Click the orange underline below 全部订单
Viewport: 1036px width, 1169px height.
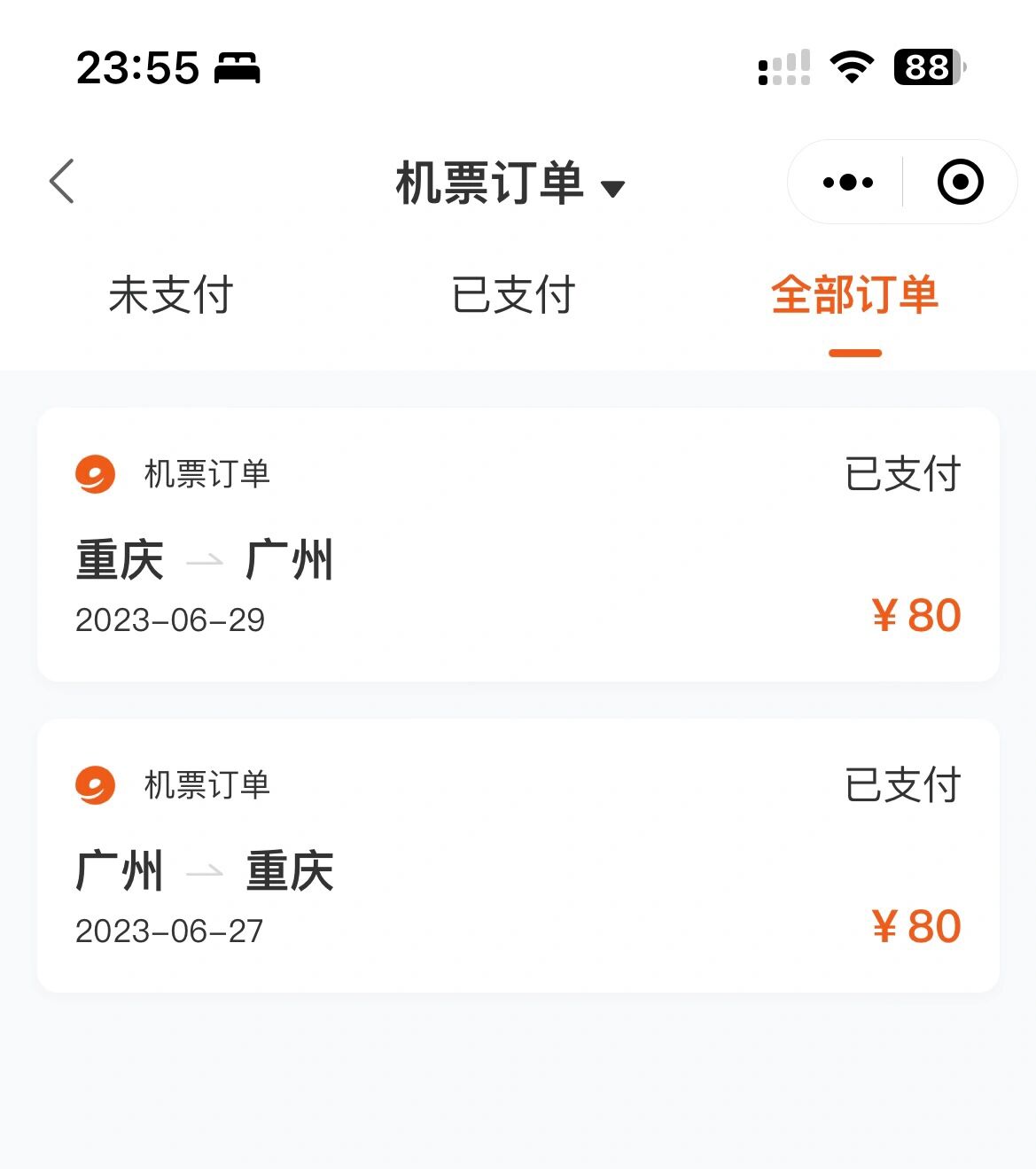pyautogui.click(x=854, y=352)
